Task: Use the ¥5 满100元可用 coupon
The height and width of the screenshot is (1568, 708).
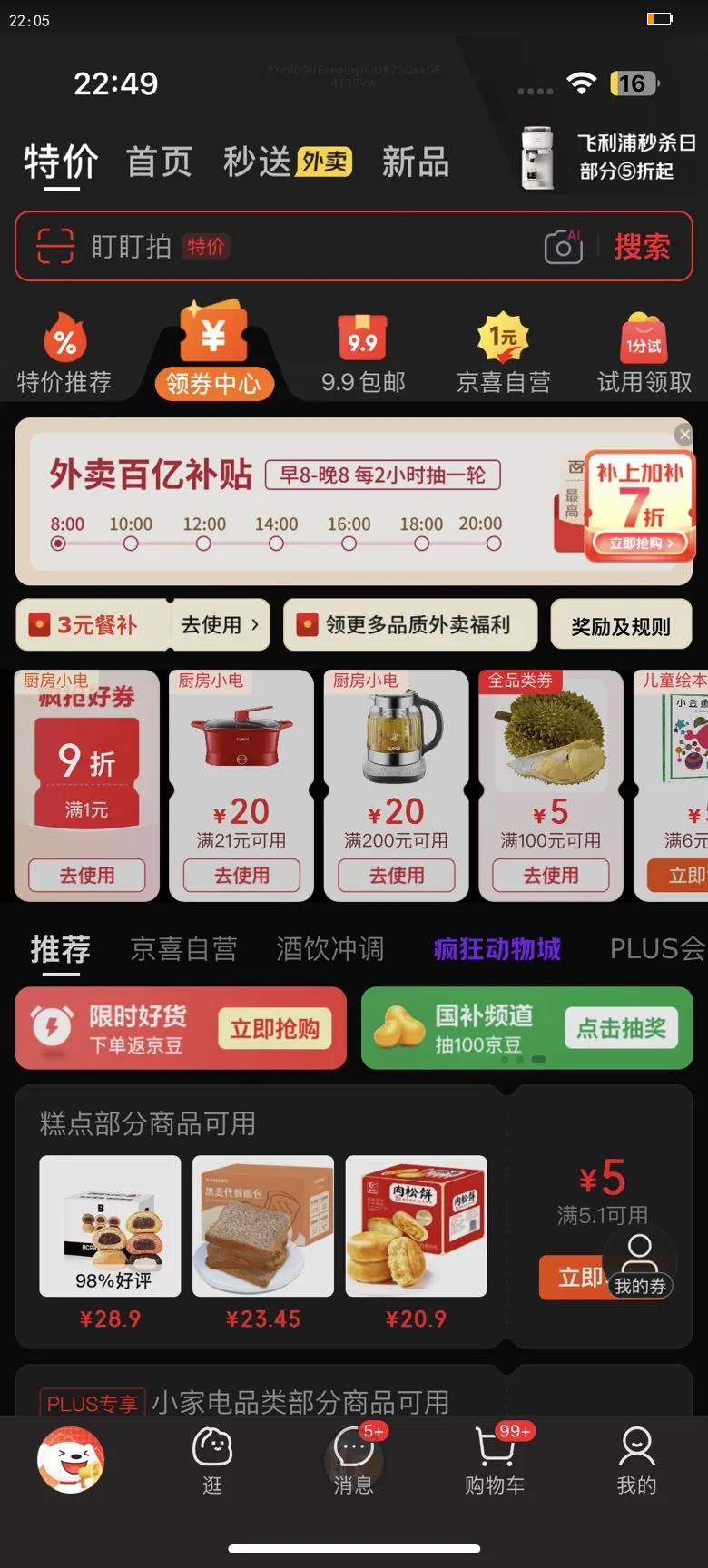Action: point(551,876)
